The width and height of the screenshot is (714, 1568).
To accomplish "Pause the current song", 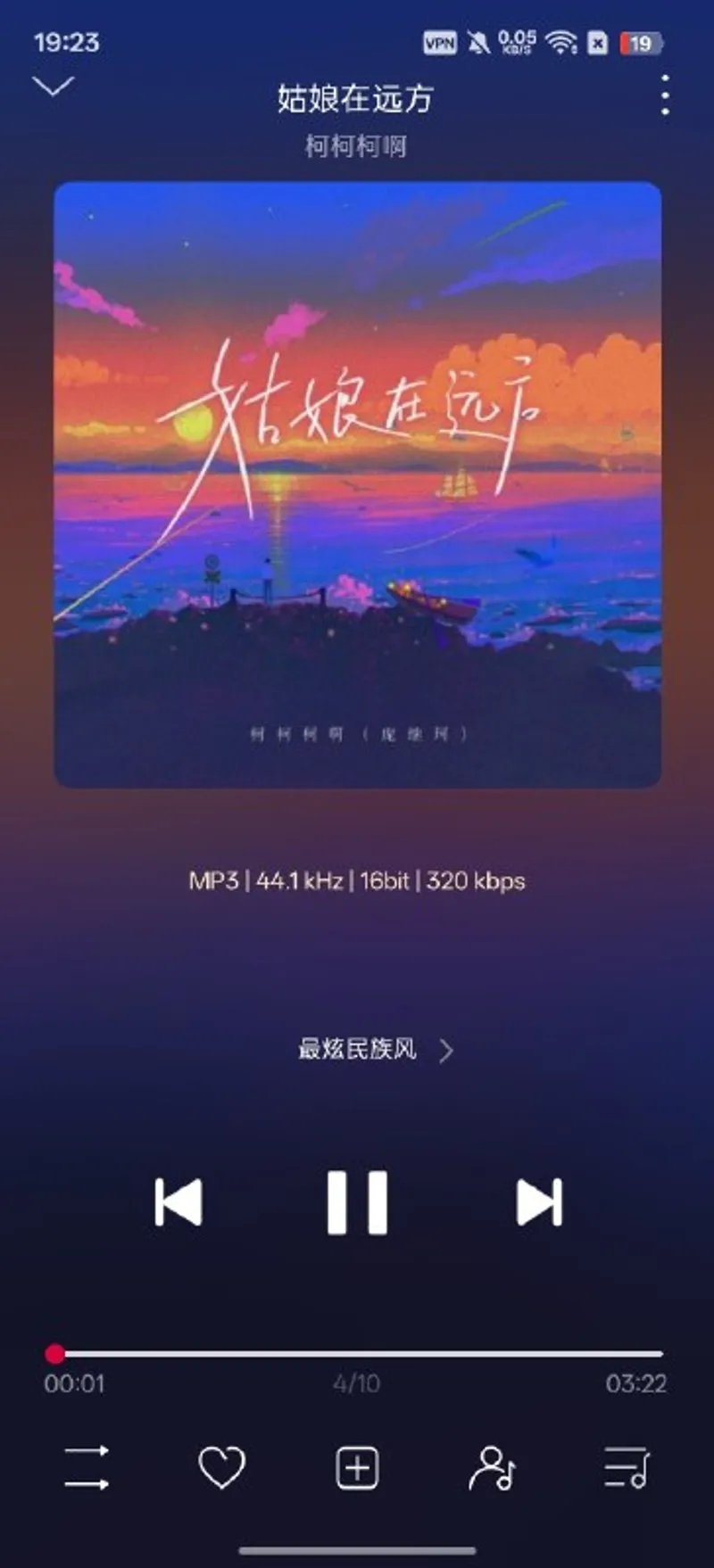I will (359, 1203).
